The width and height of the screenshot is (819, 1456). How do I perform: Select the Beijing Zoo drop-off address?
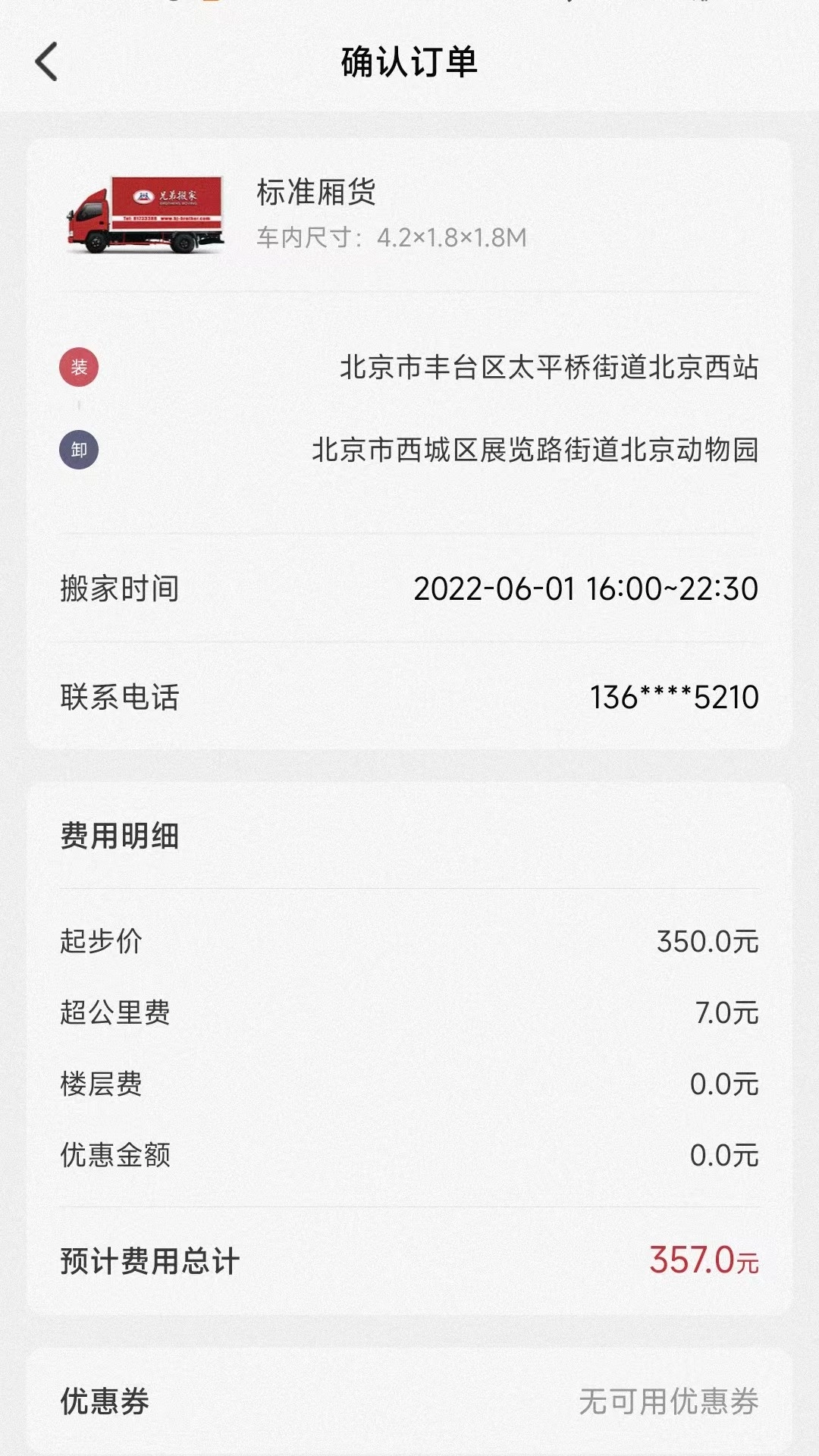(538, 448)
